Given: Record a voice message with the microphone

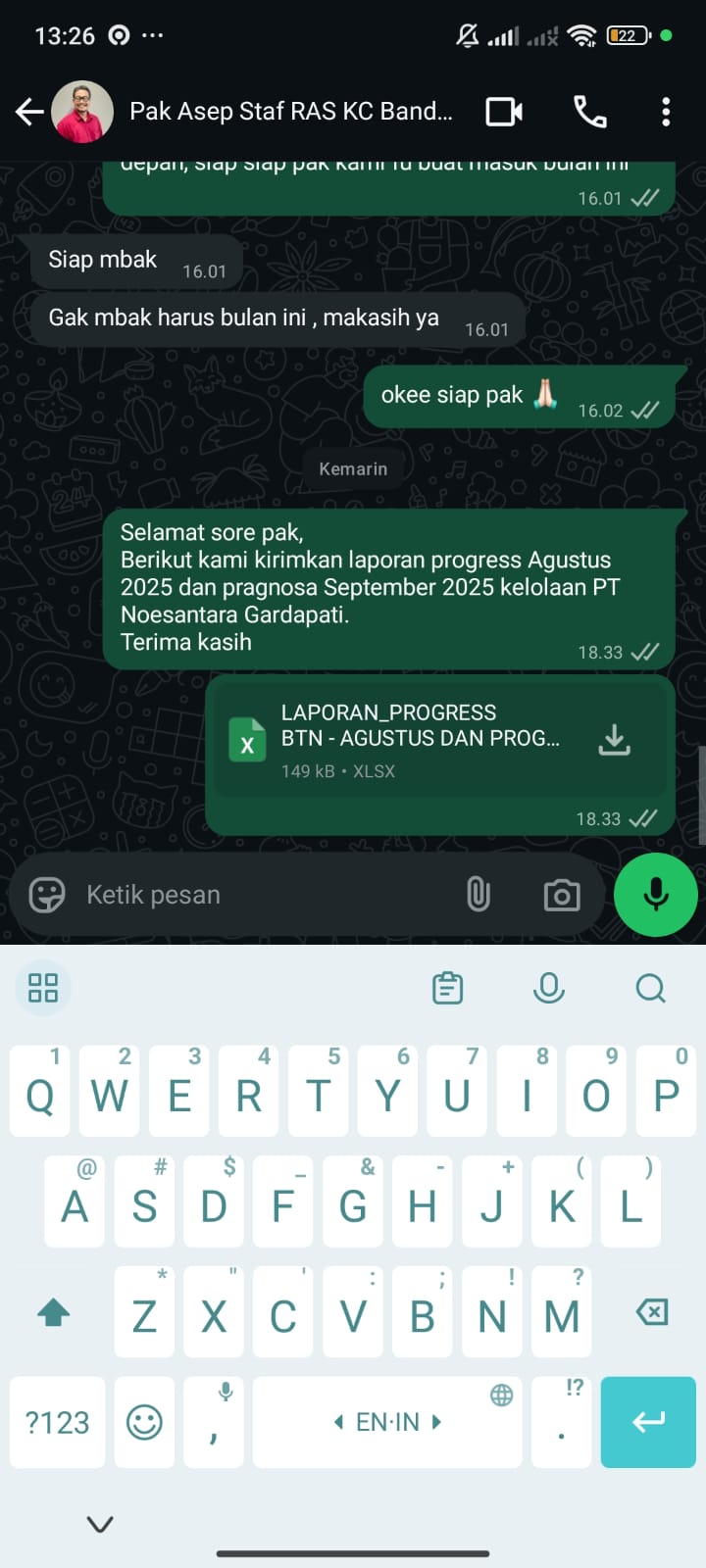Looking at the screenshot, I should coord(655,894).
